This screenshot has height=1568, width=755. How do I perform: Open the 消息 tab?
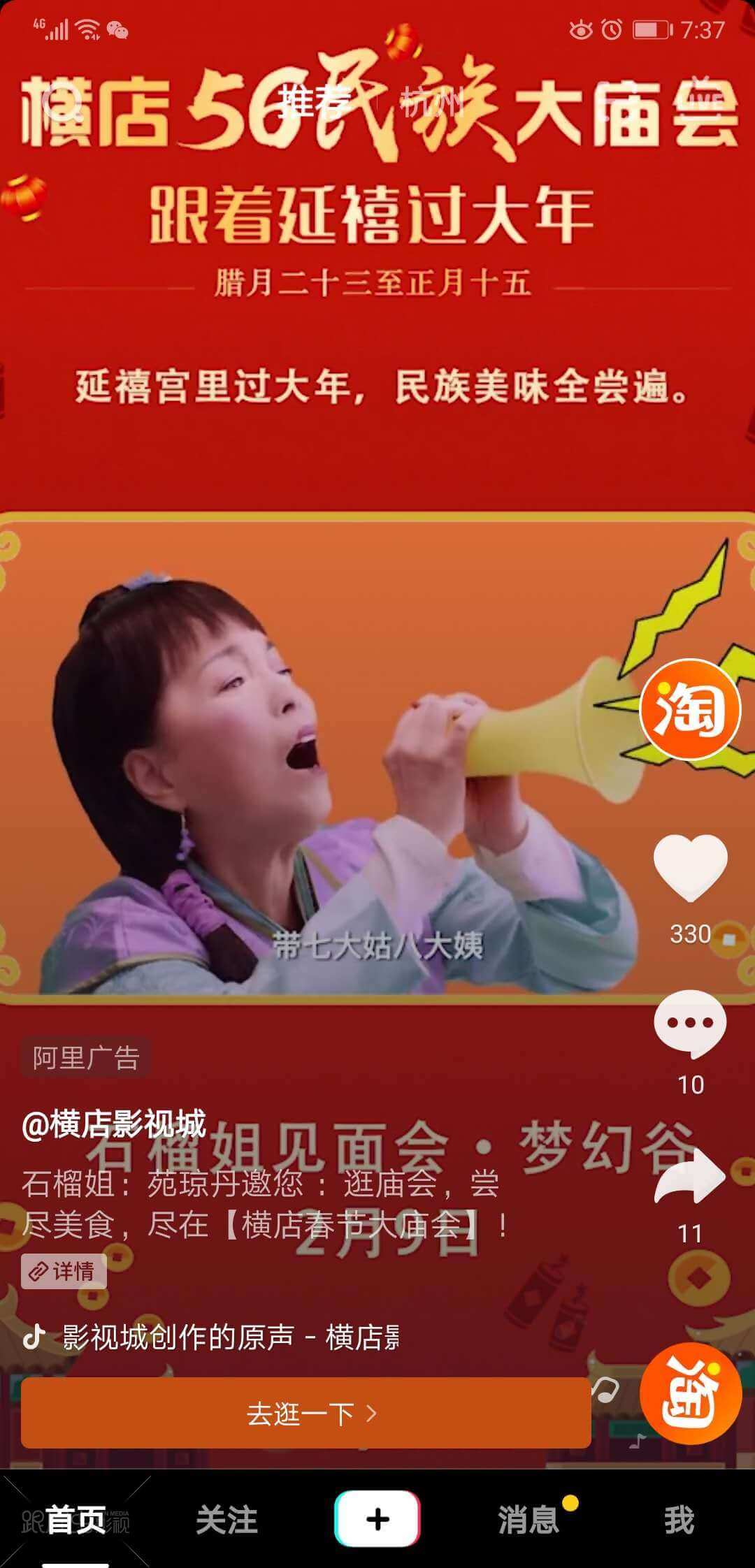[528, 1519]
